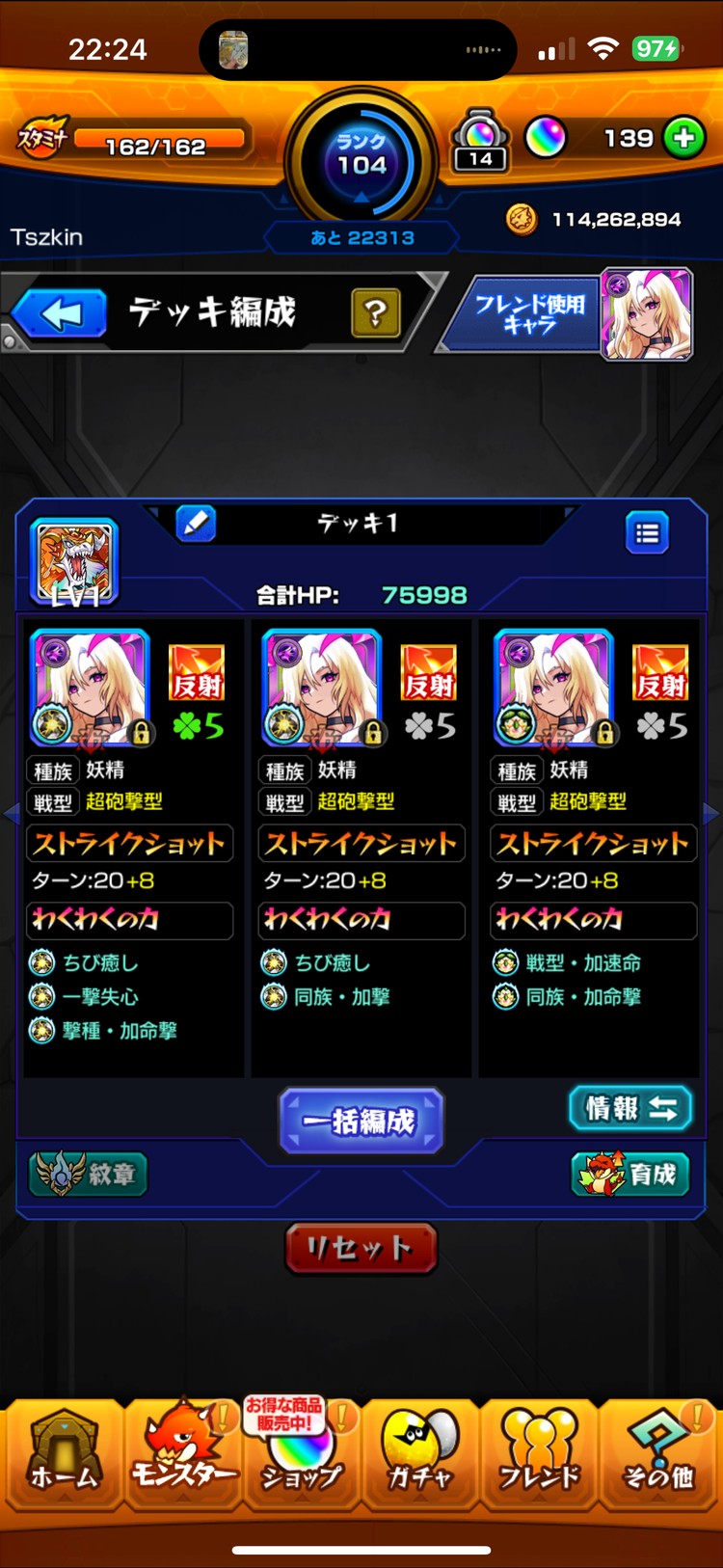Open the 育成 training icon

629,1175
